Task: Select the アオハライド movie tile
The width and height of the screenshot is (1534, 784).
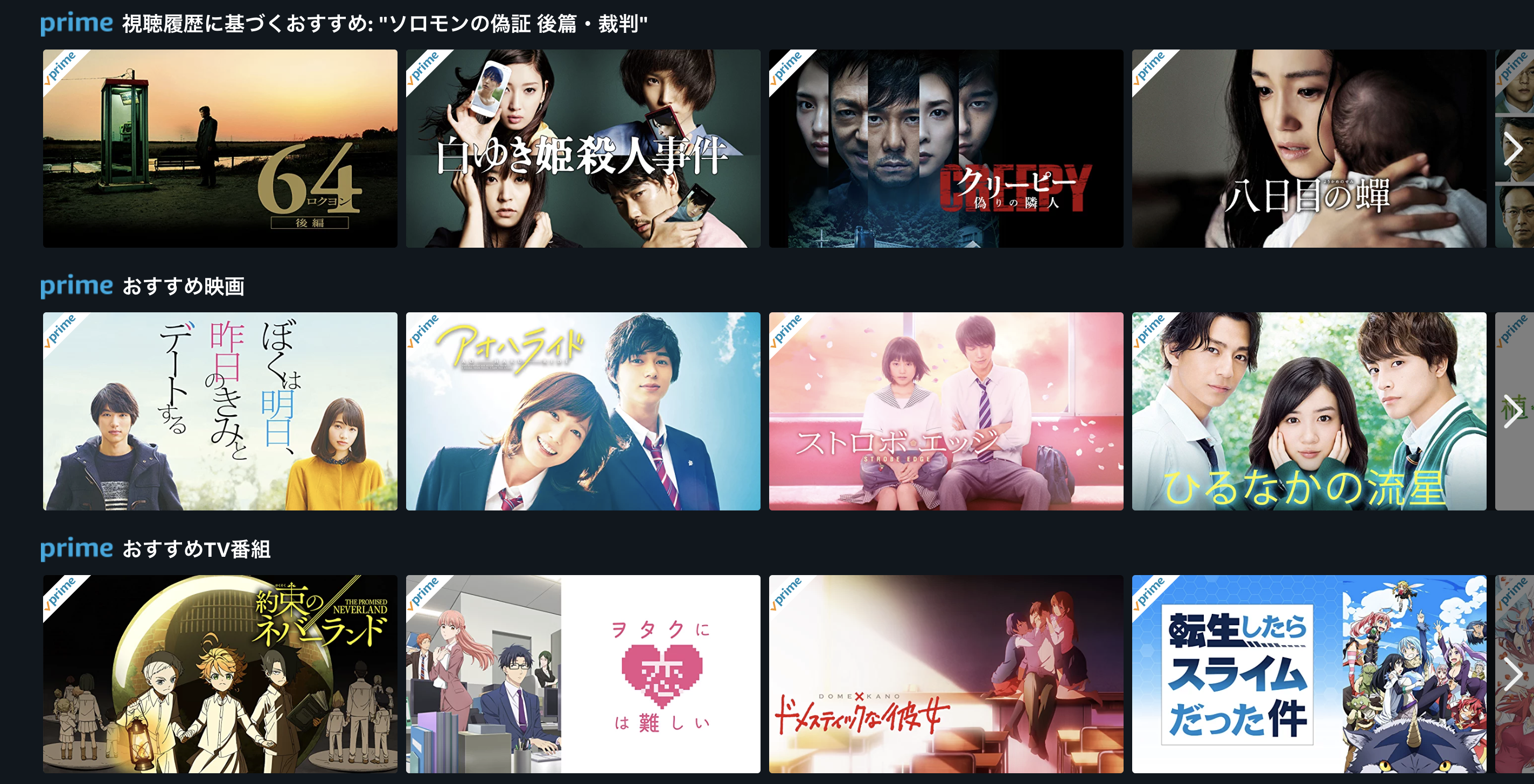Action: click(582, 411)
